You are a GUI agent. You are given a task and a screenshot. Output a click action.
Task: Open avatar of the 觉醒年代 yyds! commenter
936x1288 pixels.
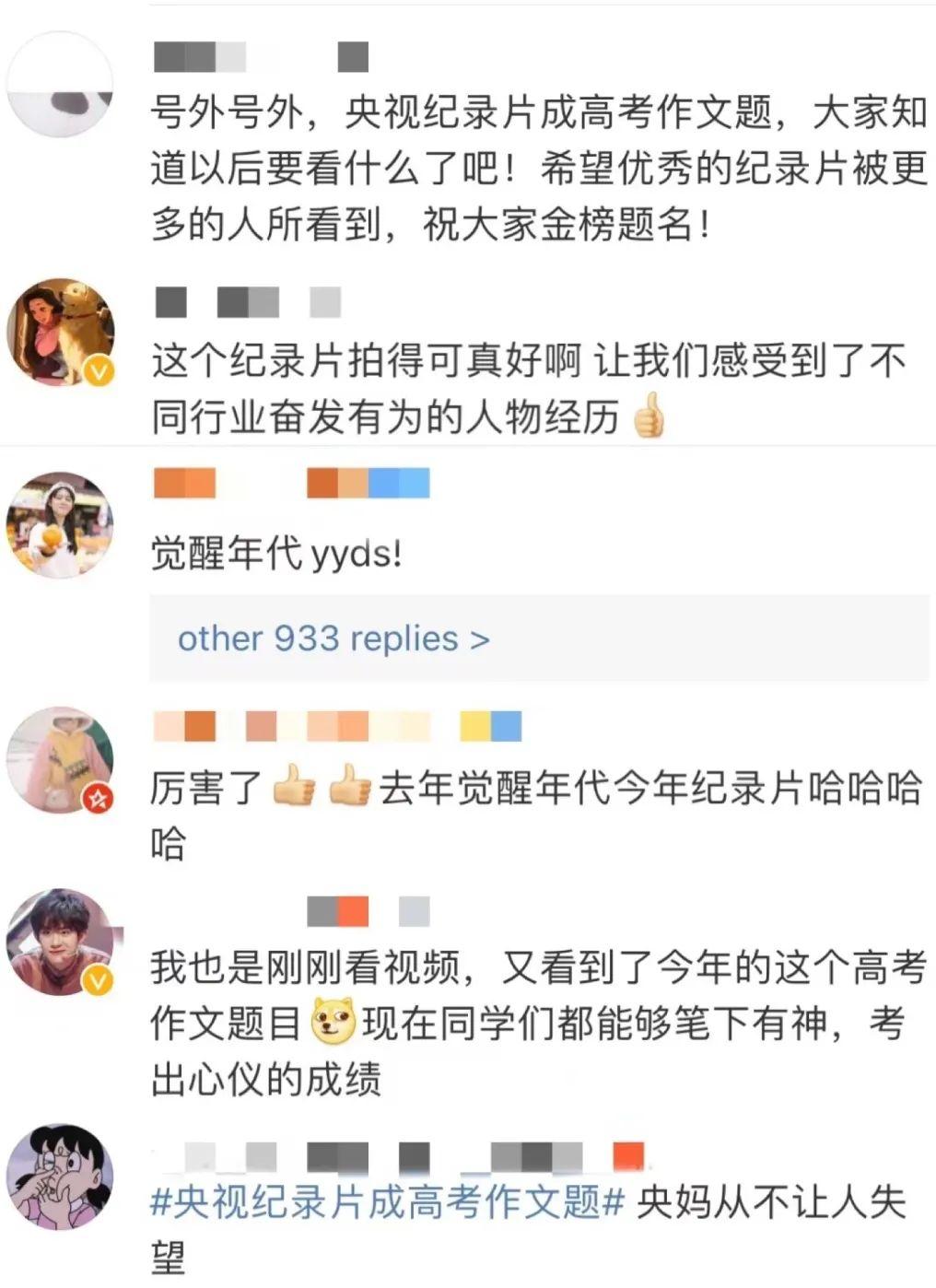coord(61,525)
